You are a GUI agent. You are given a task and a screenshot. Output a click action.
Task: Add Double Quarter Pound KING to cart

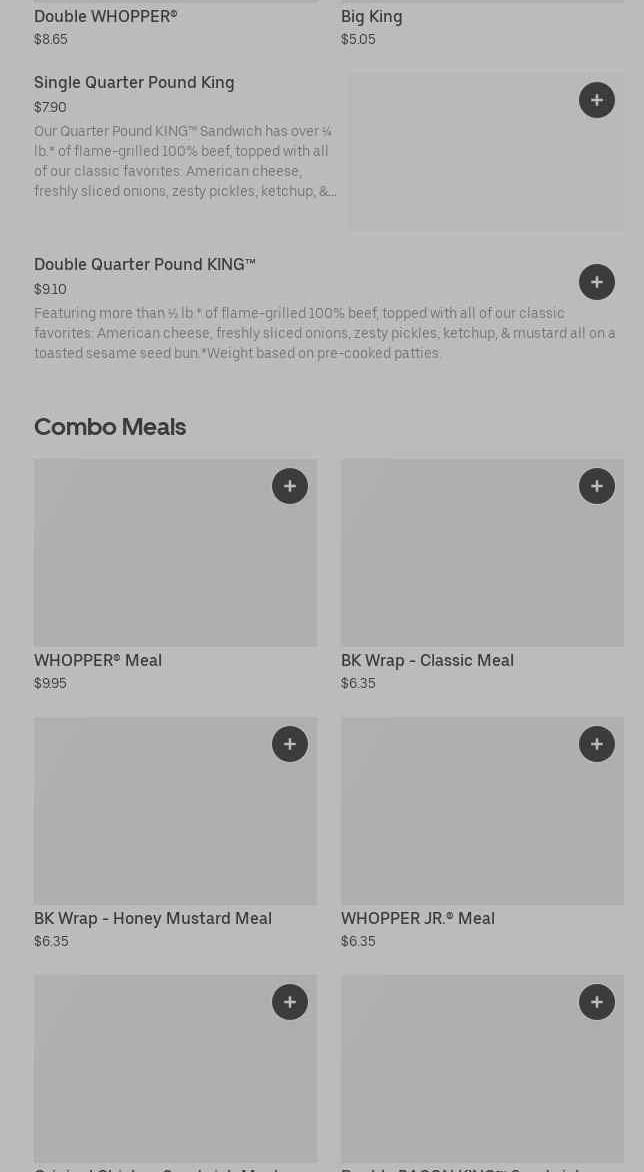[596, 282]
